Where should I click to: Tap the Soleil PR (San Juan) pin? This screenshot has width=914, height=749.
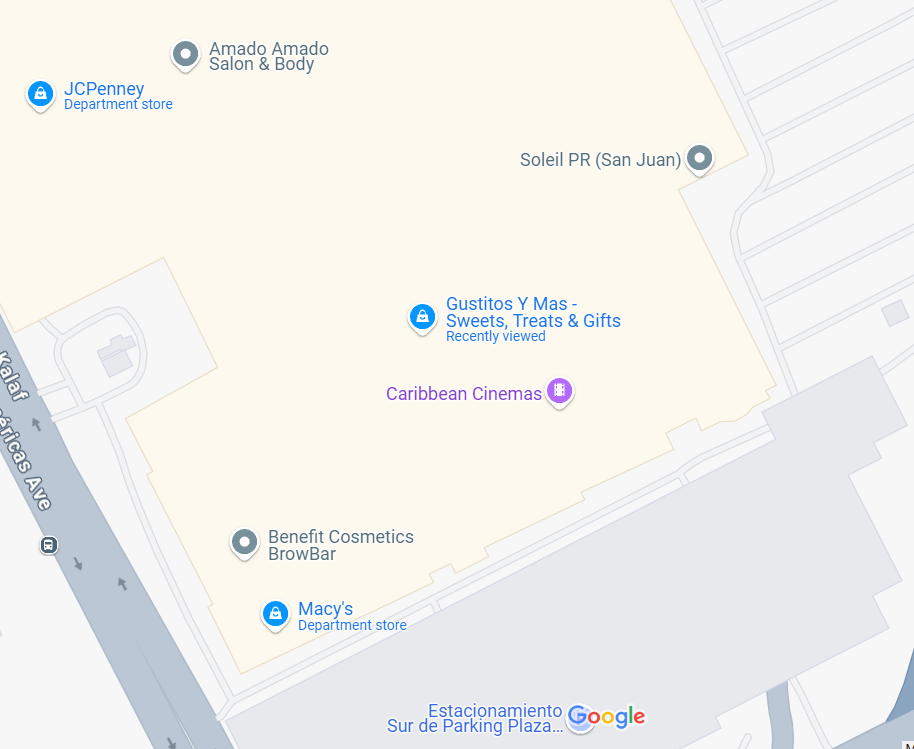(x=700, y=158)
